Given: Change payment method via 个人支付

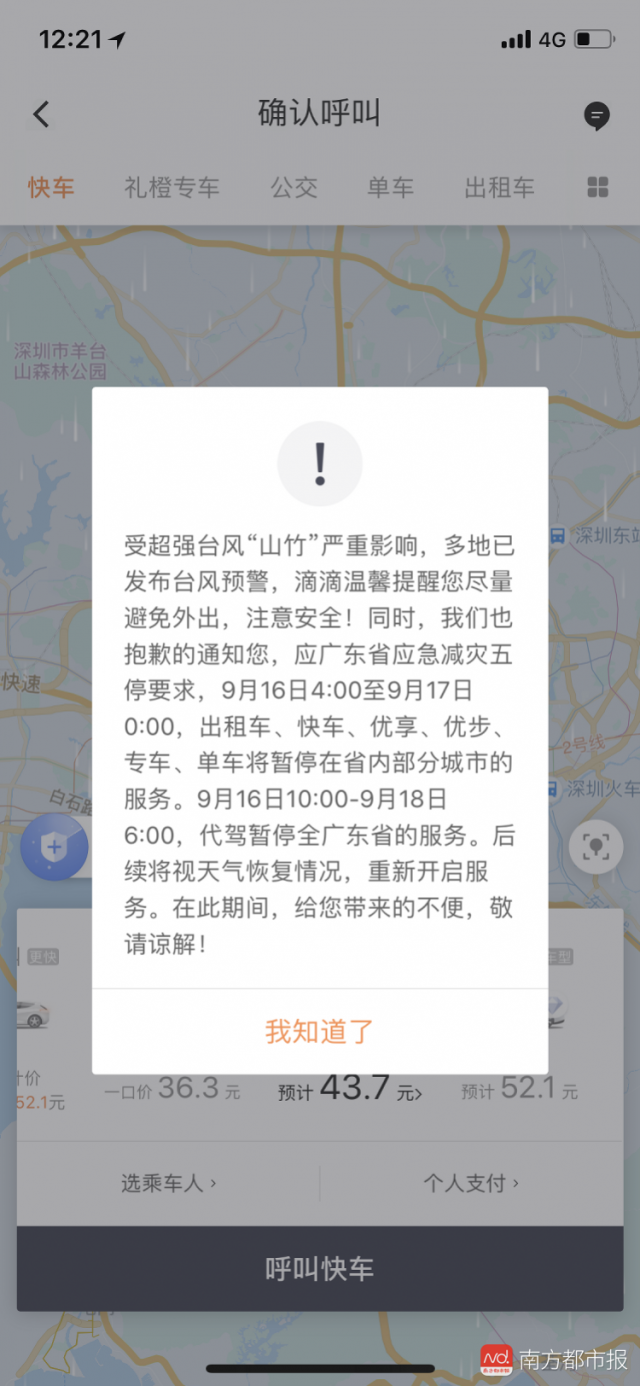Looking at the screenshot, I should pos(471,1183).
